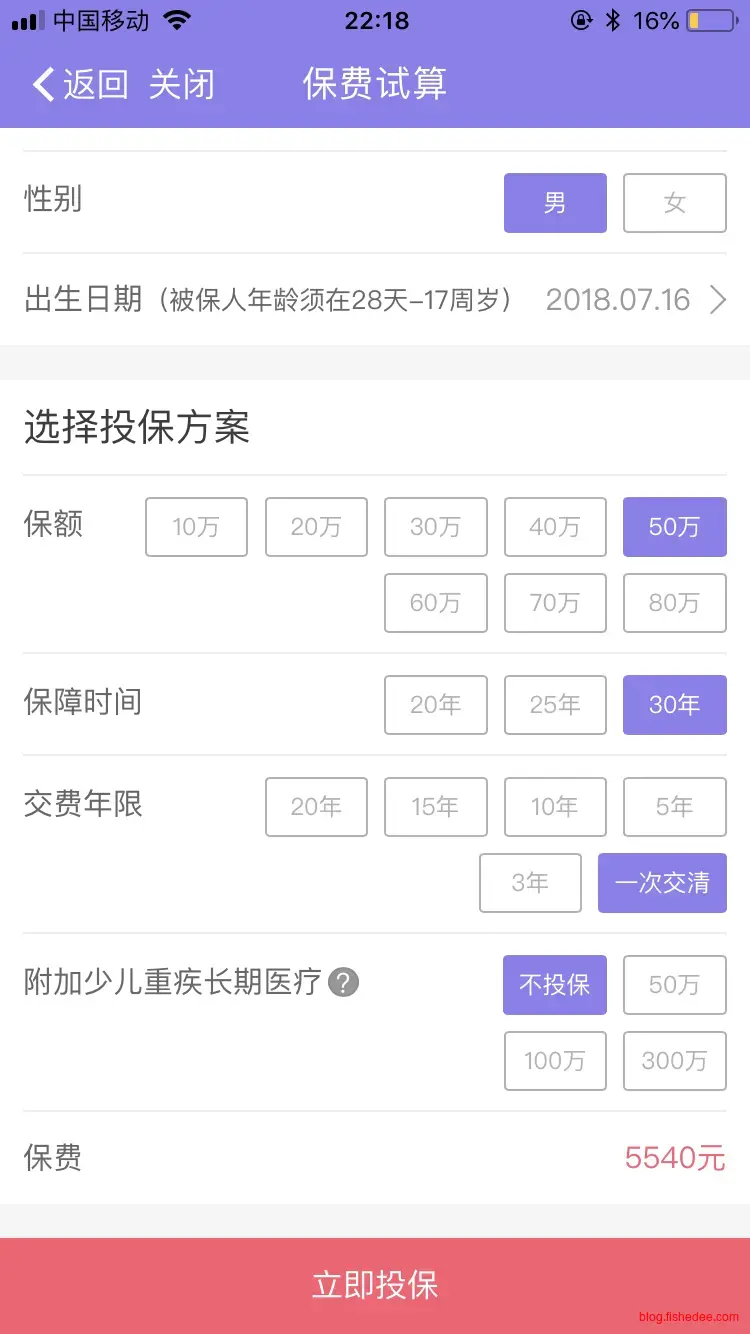This screenshot has width=750, height=1334.
Task: Add 300万 supplementary medical coverage
Action: [675, 1061]
